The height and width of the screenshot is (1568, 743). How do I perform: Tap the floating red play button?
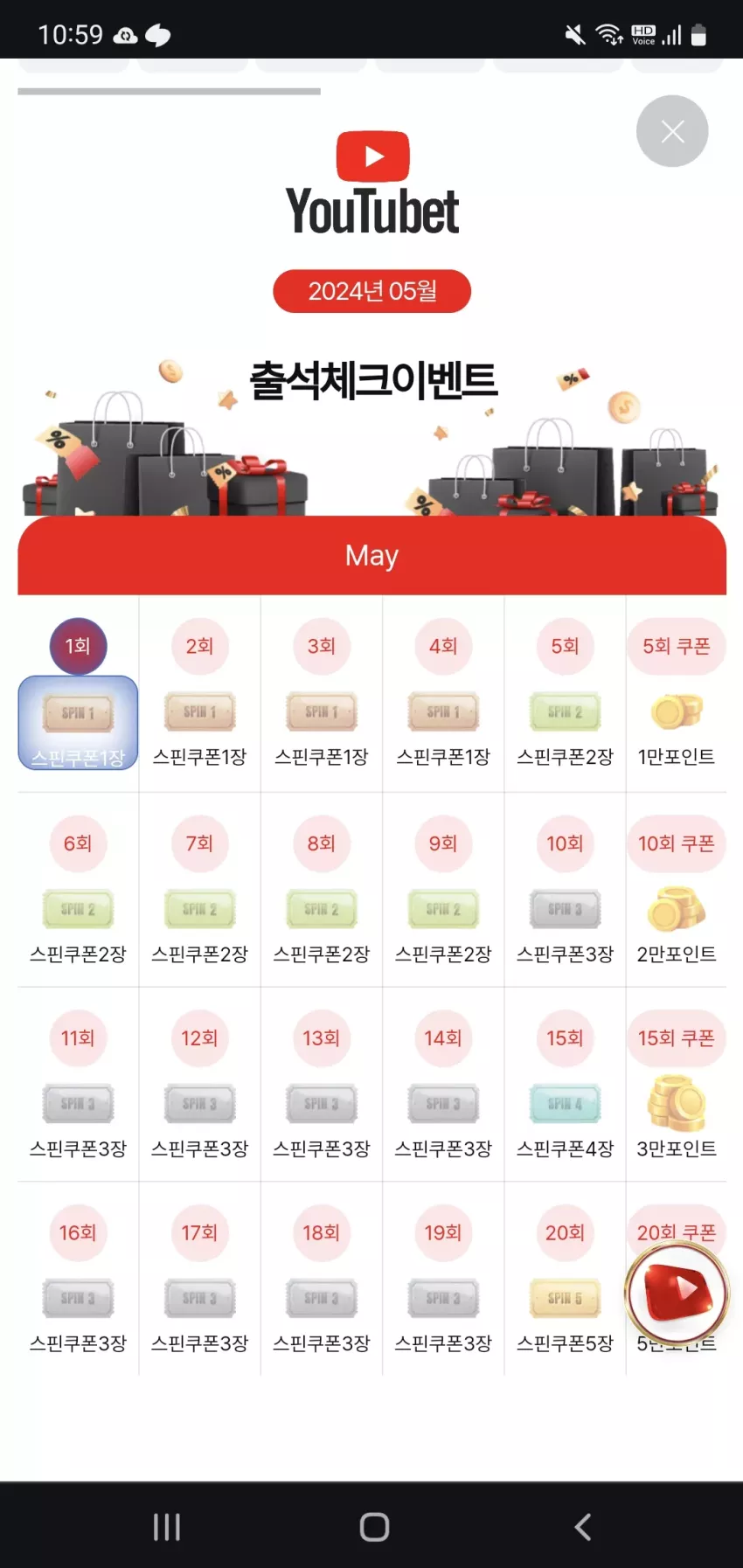point(677,1293)
